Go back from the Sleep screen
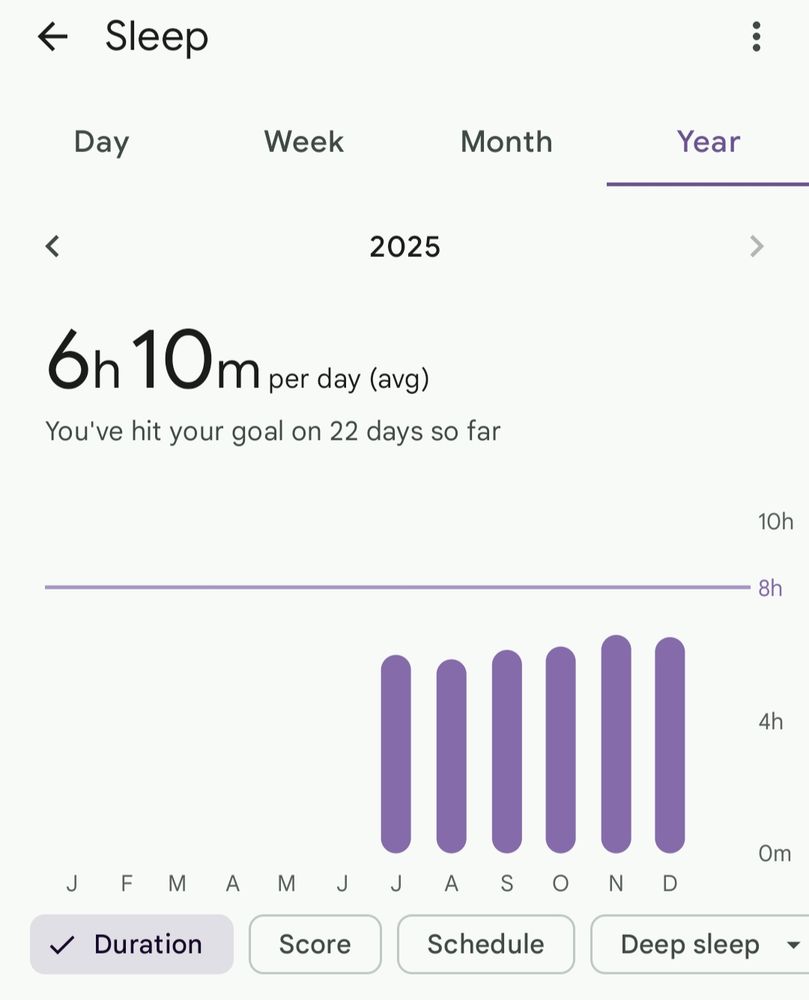 coord(52,37)
